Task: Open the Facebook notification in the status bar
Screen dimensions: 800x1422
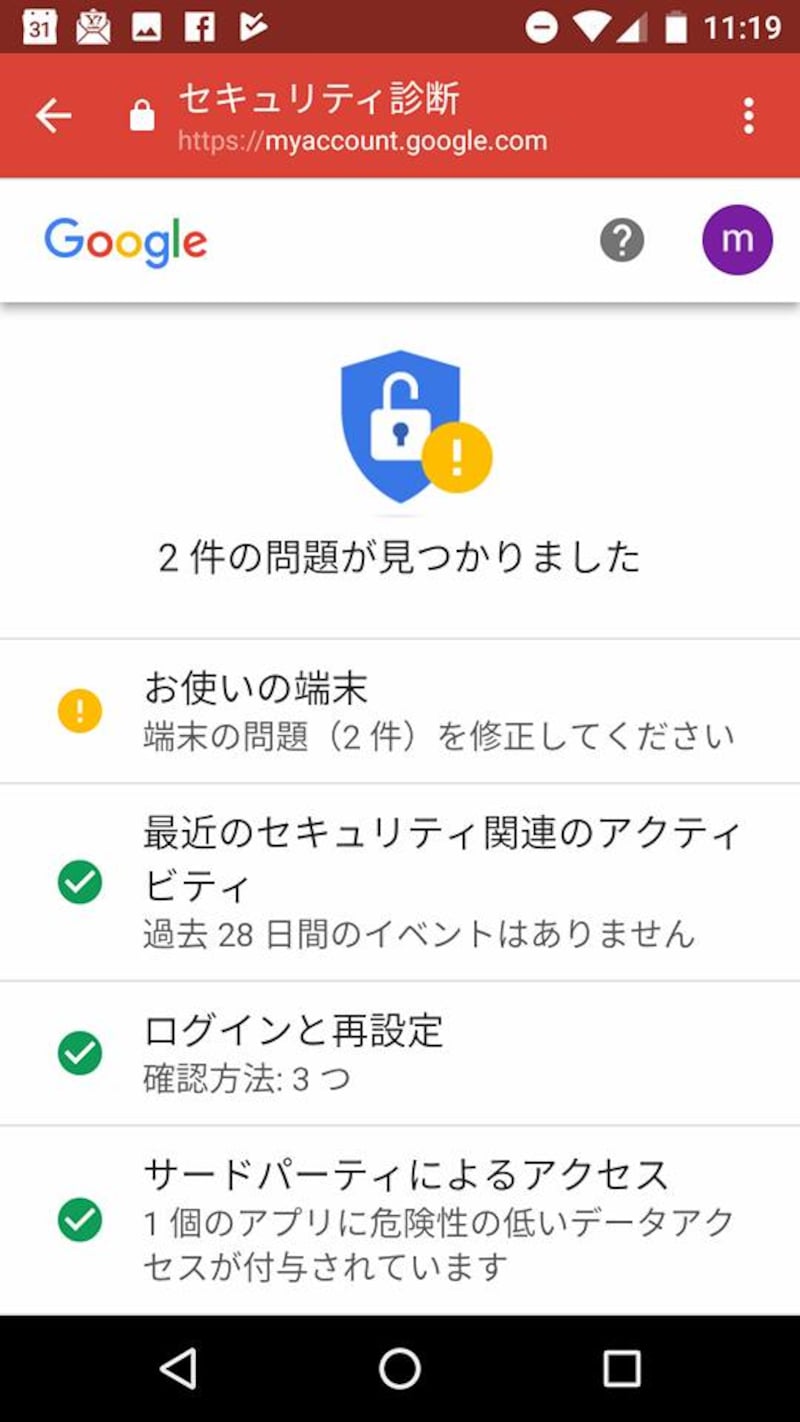Action: coord(200,25)
